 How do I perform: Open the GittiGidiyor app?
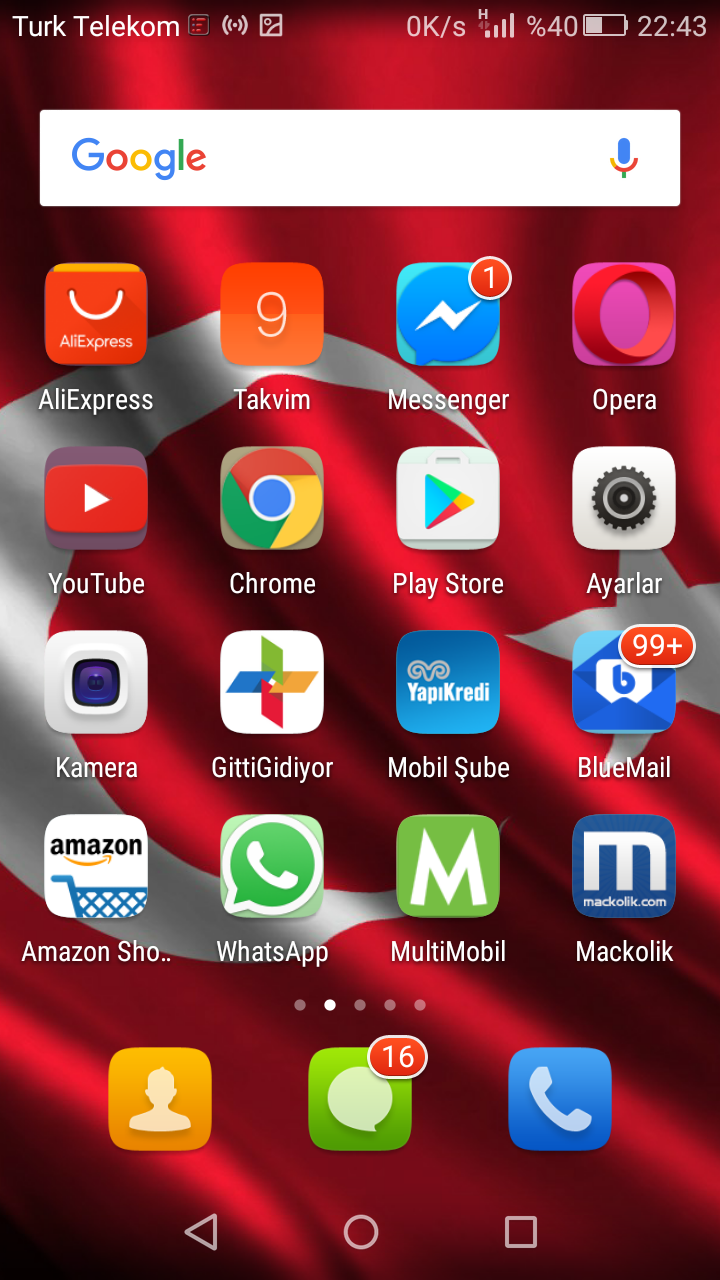[x=272, y=682]
